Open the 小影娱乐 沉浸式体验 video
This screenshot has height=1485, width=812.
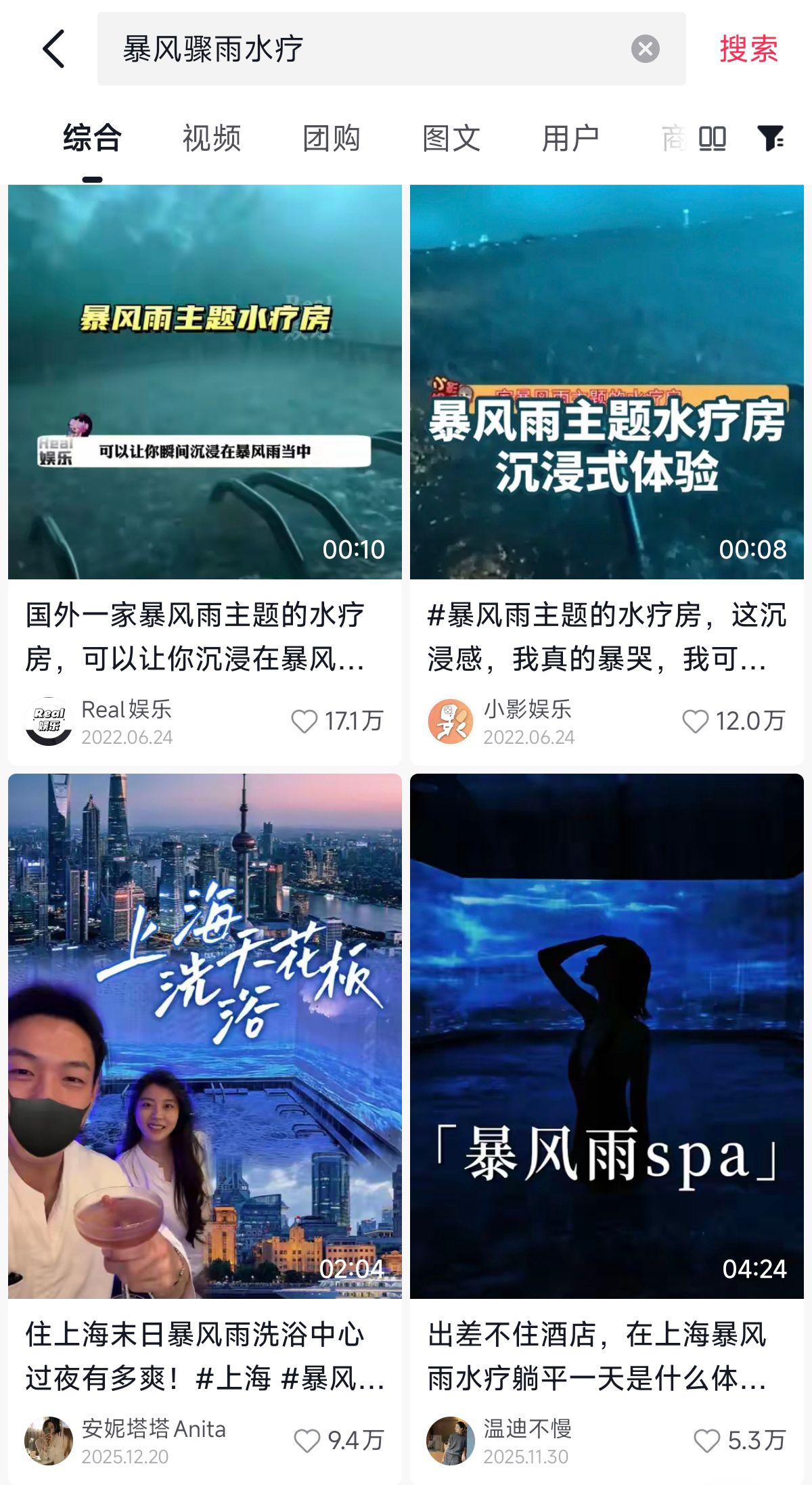[607, 382]
